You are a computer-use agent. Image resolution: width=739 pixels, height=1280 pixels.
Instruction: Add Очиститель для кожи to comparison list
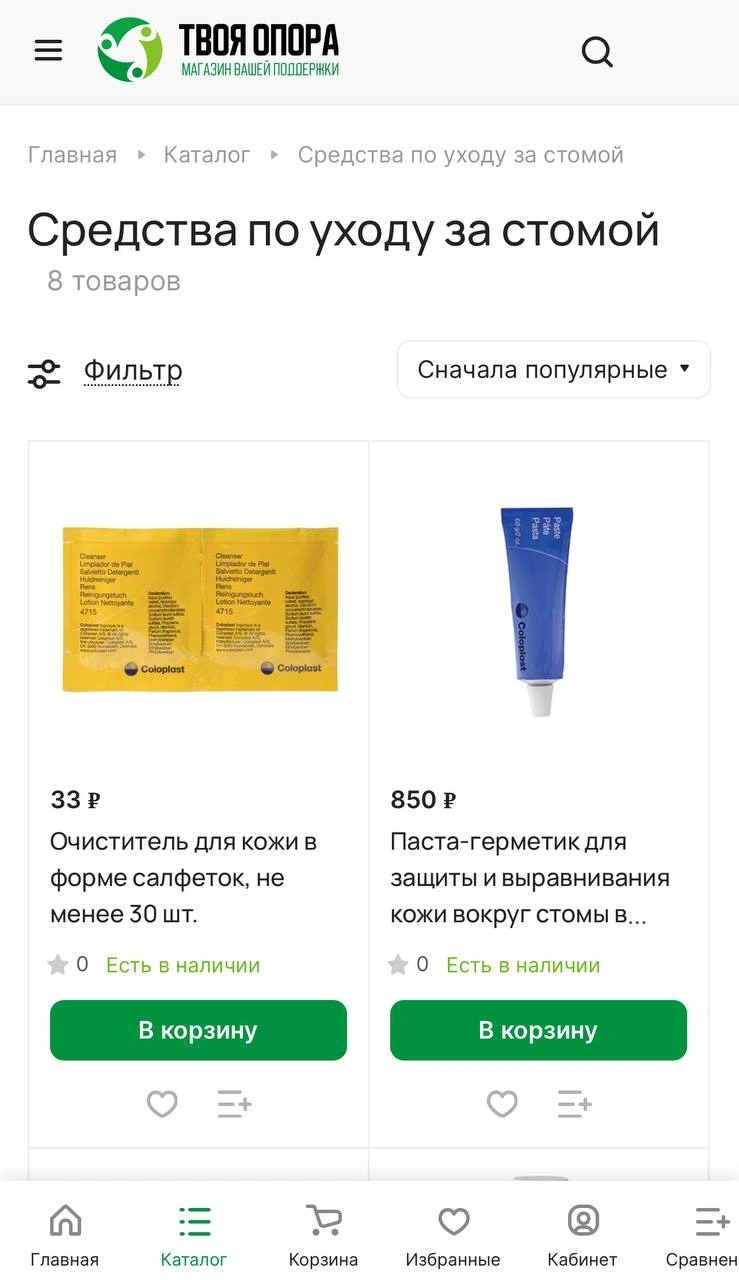pyautogui.click(x=235, y=1104)
